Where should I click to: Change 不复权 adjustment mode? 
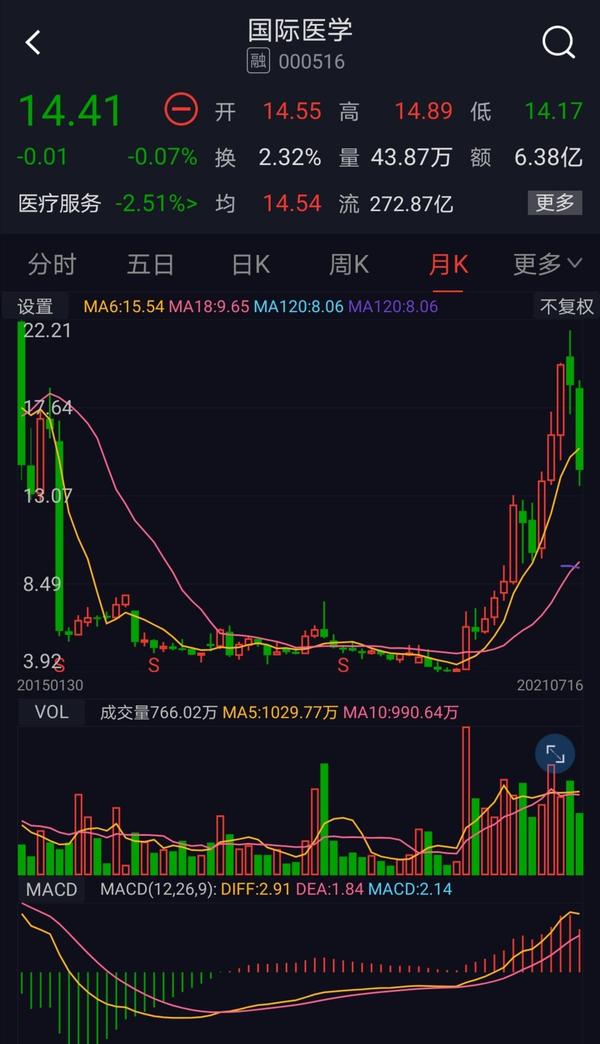[566, 307]
